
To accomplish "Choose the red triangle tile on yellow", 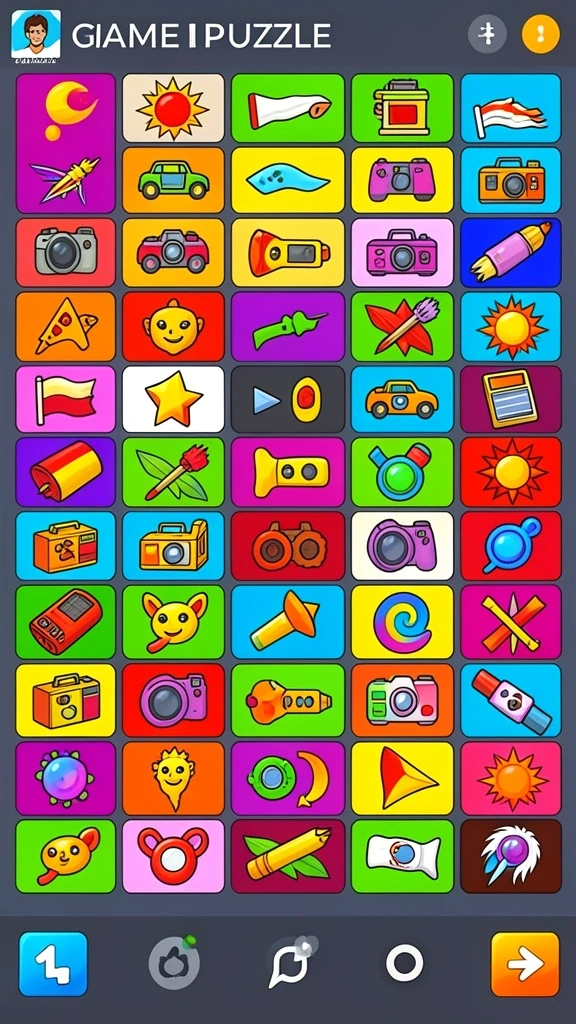I will point(402,778).
